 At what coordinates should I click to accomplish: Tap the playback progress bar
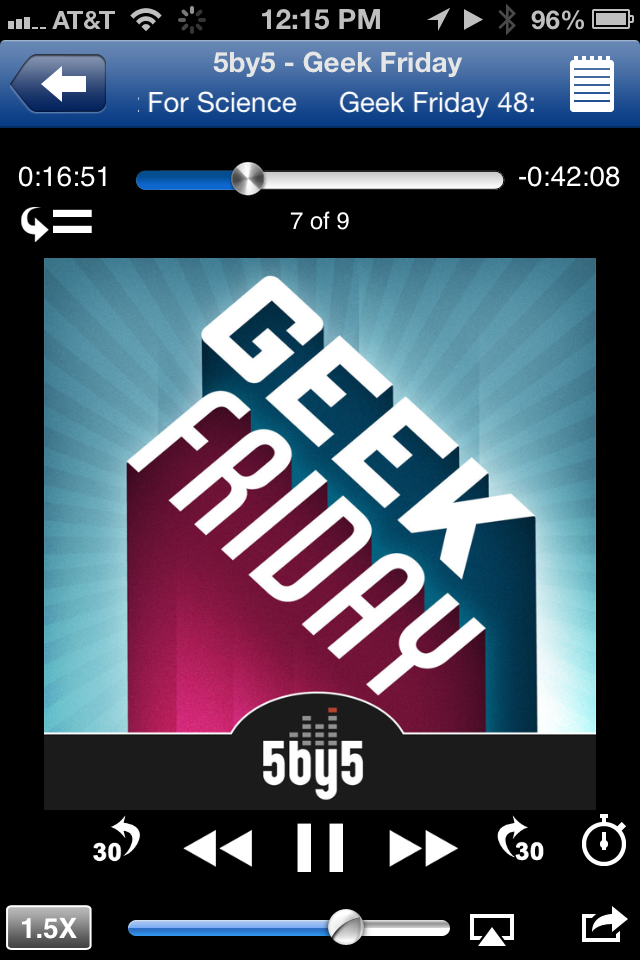320,180
